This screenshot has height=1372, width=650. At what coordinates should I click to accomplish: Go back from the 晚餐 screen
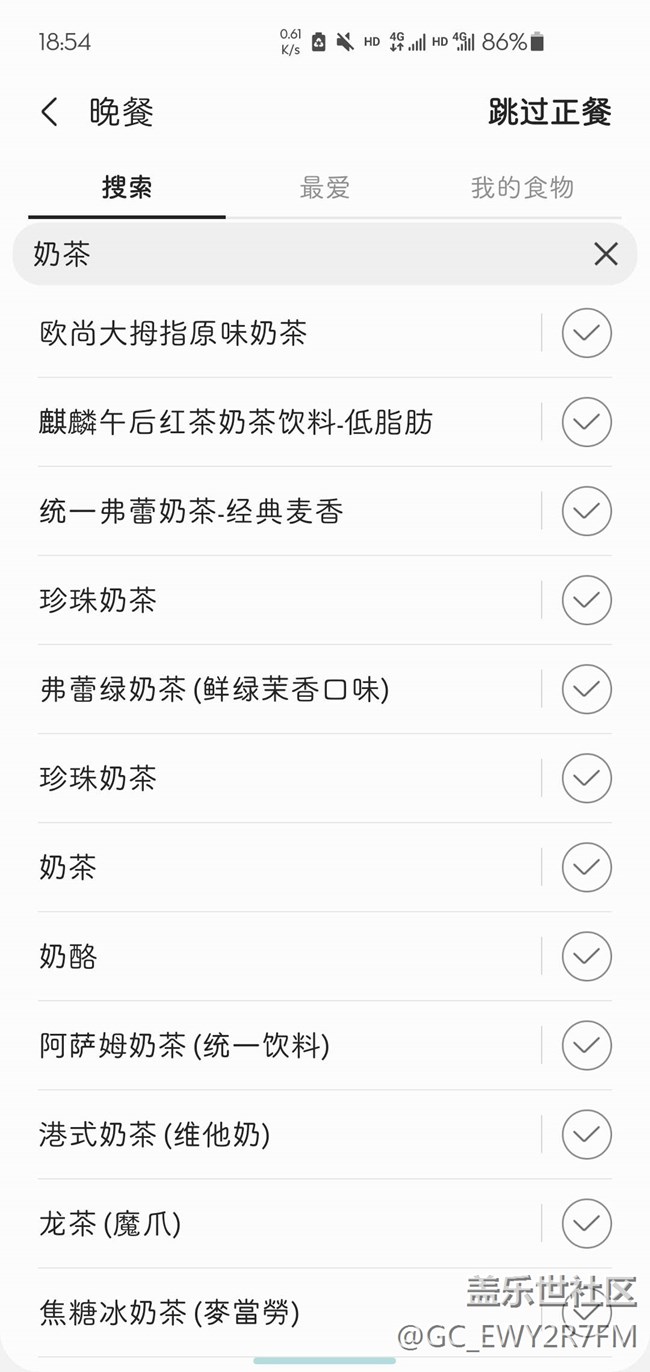(49, 112)
